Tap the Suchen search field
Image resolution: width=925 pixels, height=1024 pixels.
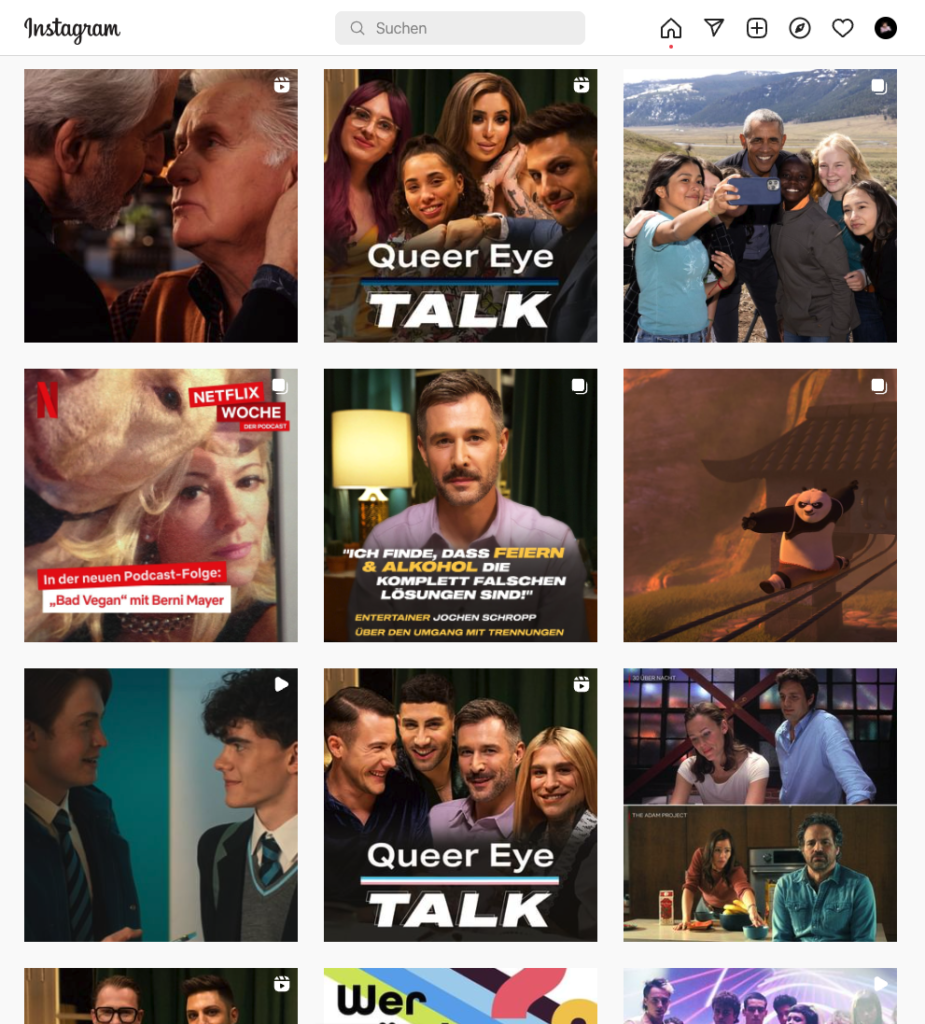pyautogui.click(x=460, y=28)
